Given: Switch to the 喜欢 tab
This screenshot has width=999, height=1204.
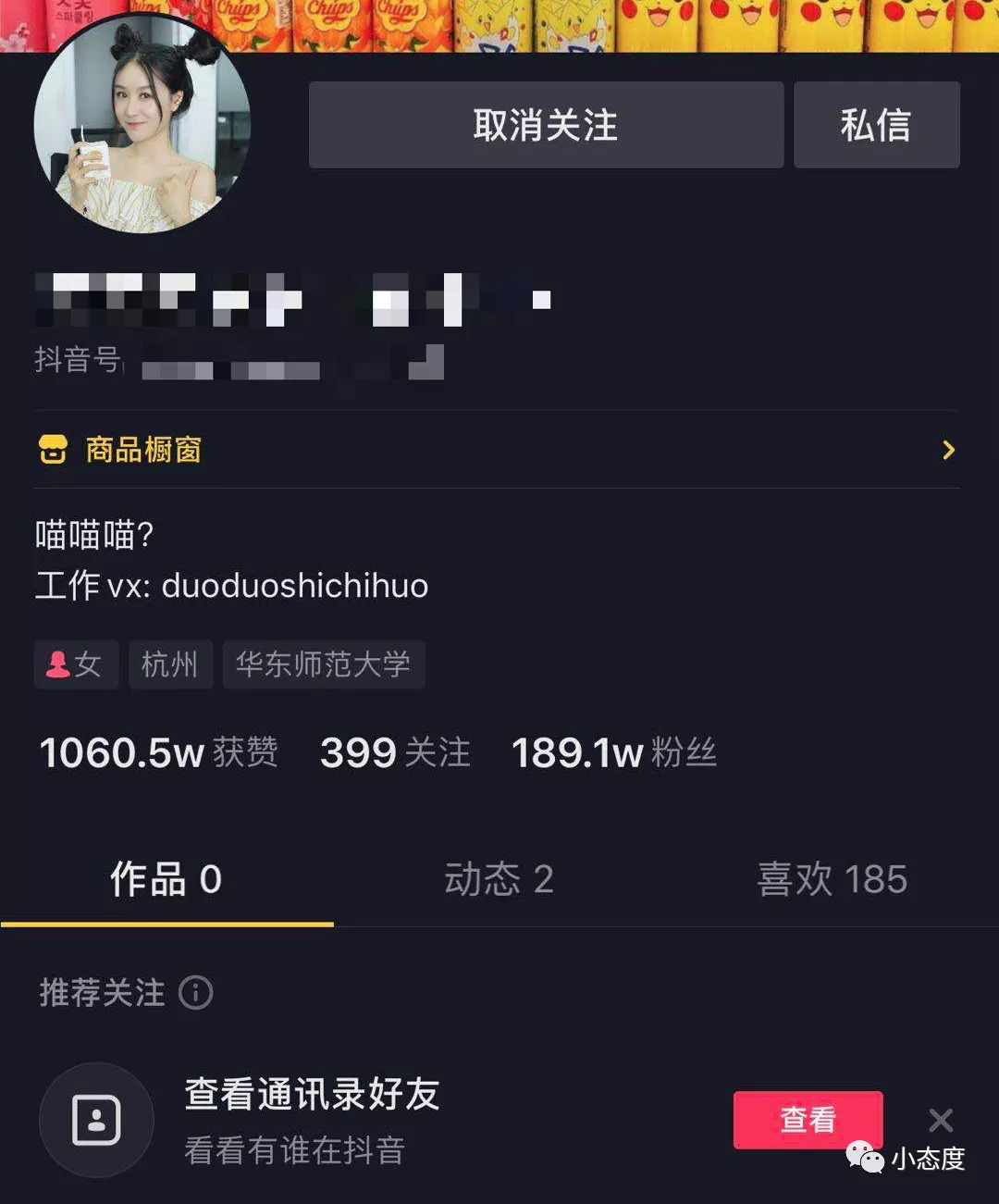Looking at the screenshot, I should (x=832, y=879).
